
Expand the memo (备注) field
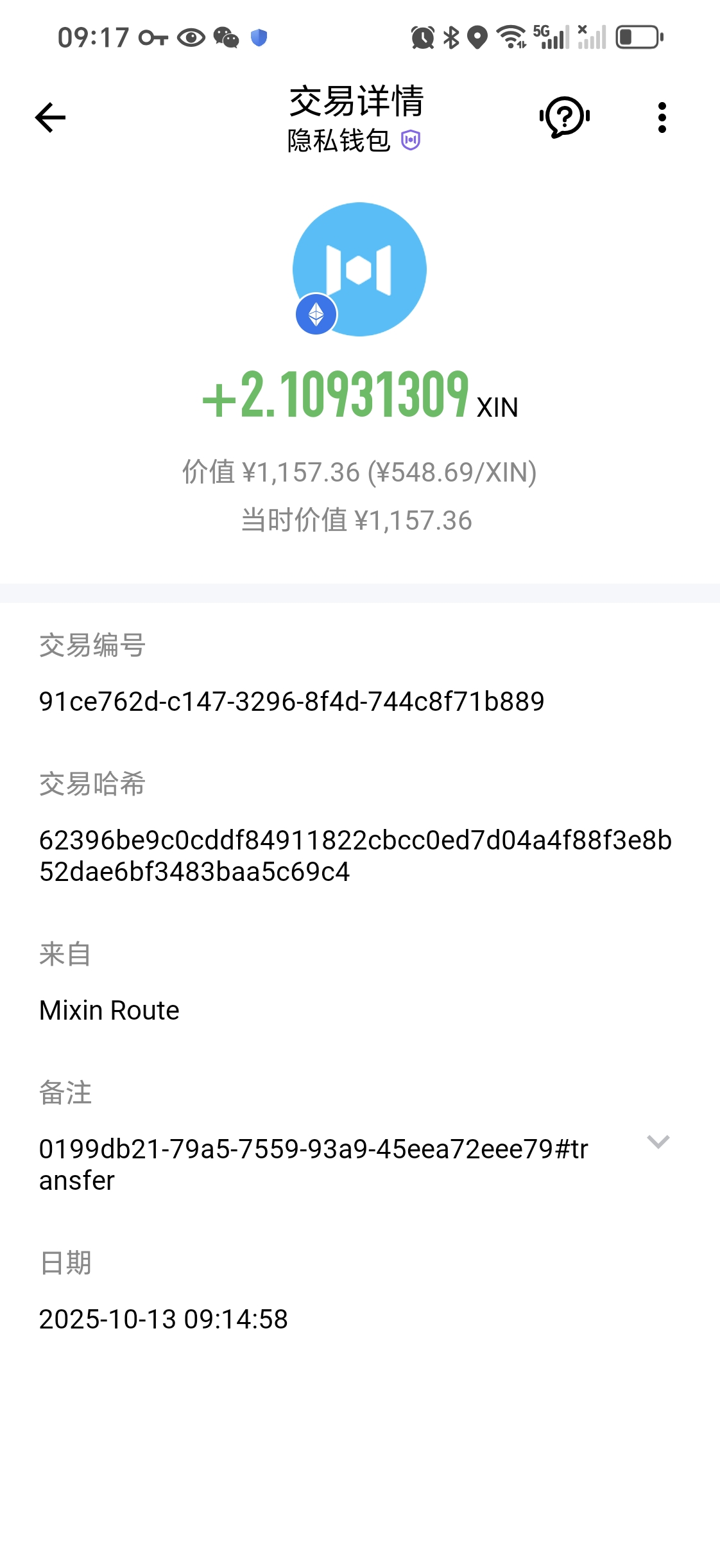click(658, 1142)
